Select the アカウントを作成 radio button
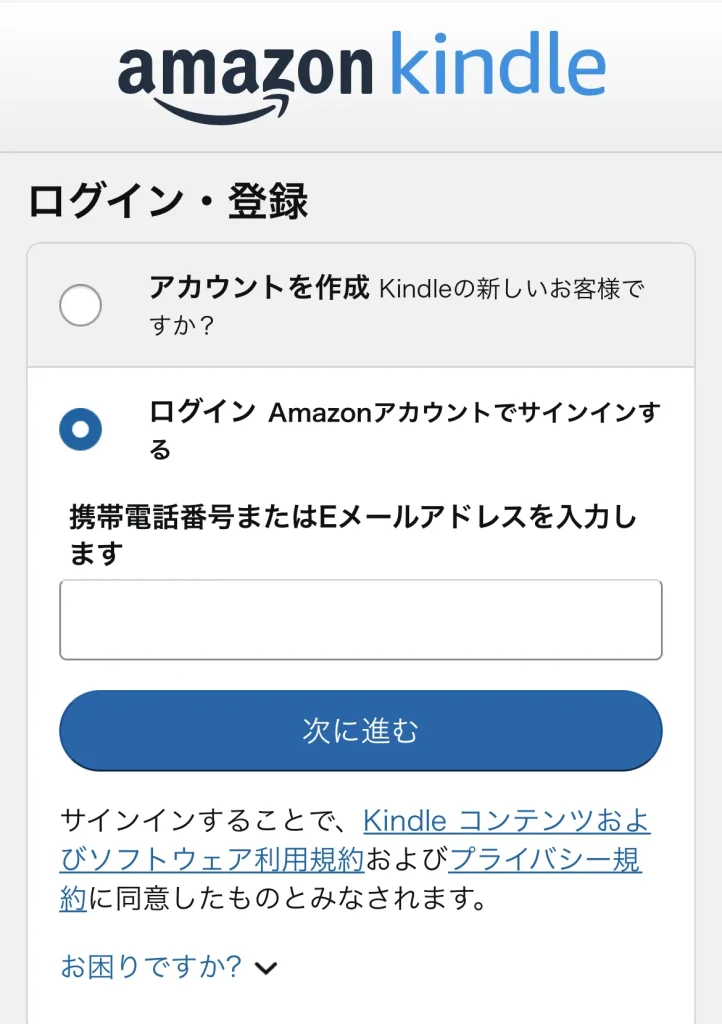This screenshot has height=1024, width=722. (81, 306)
